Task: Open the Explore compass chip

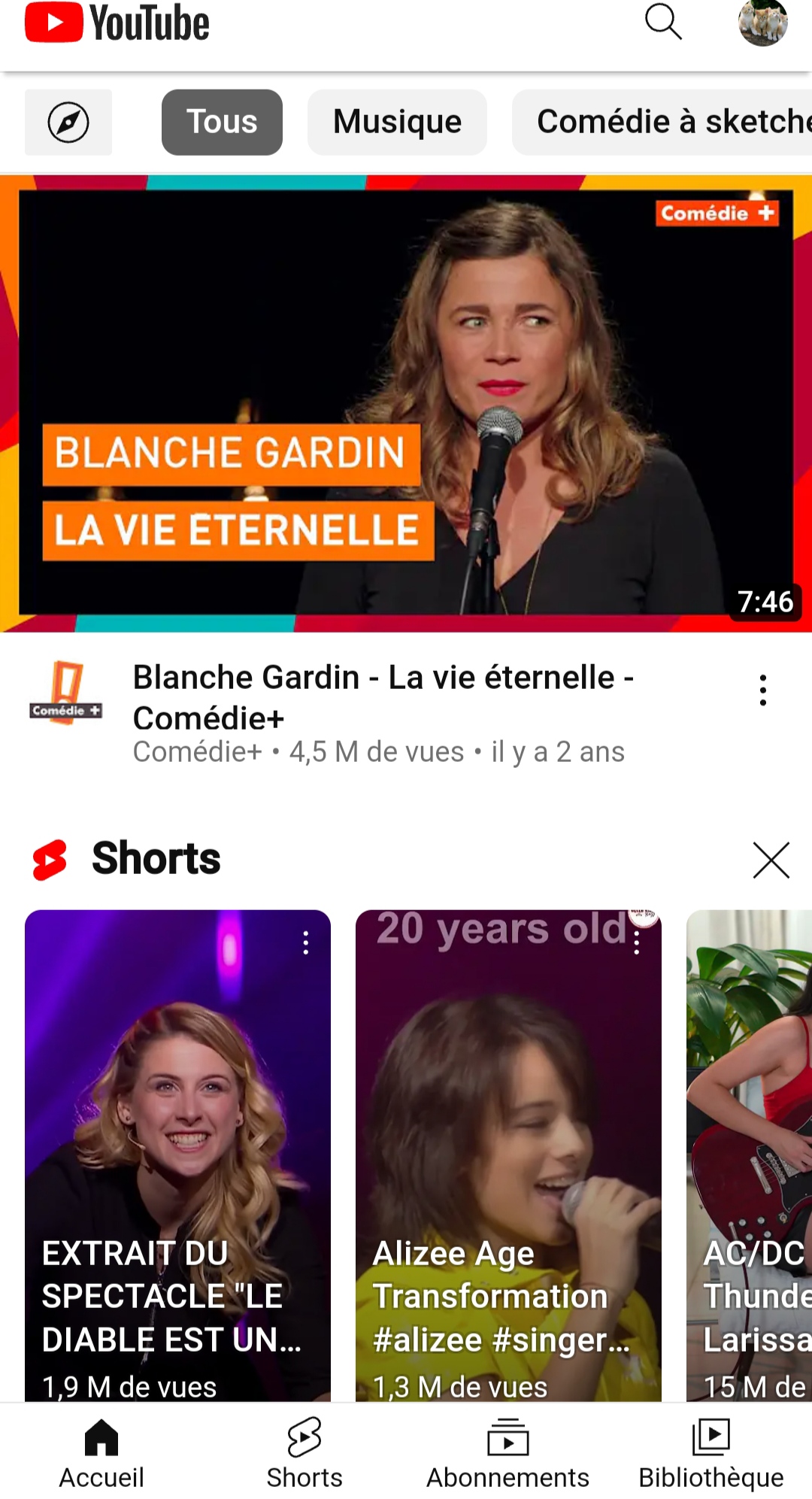Action: coord(68,123)
